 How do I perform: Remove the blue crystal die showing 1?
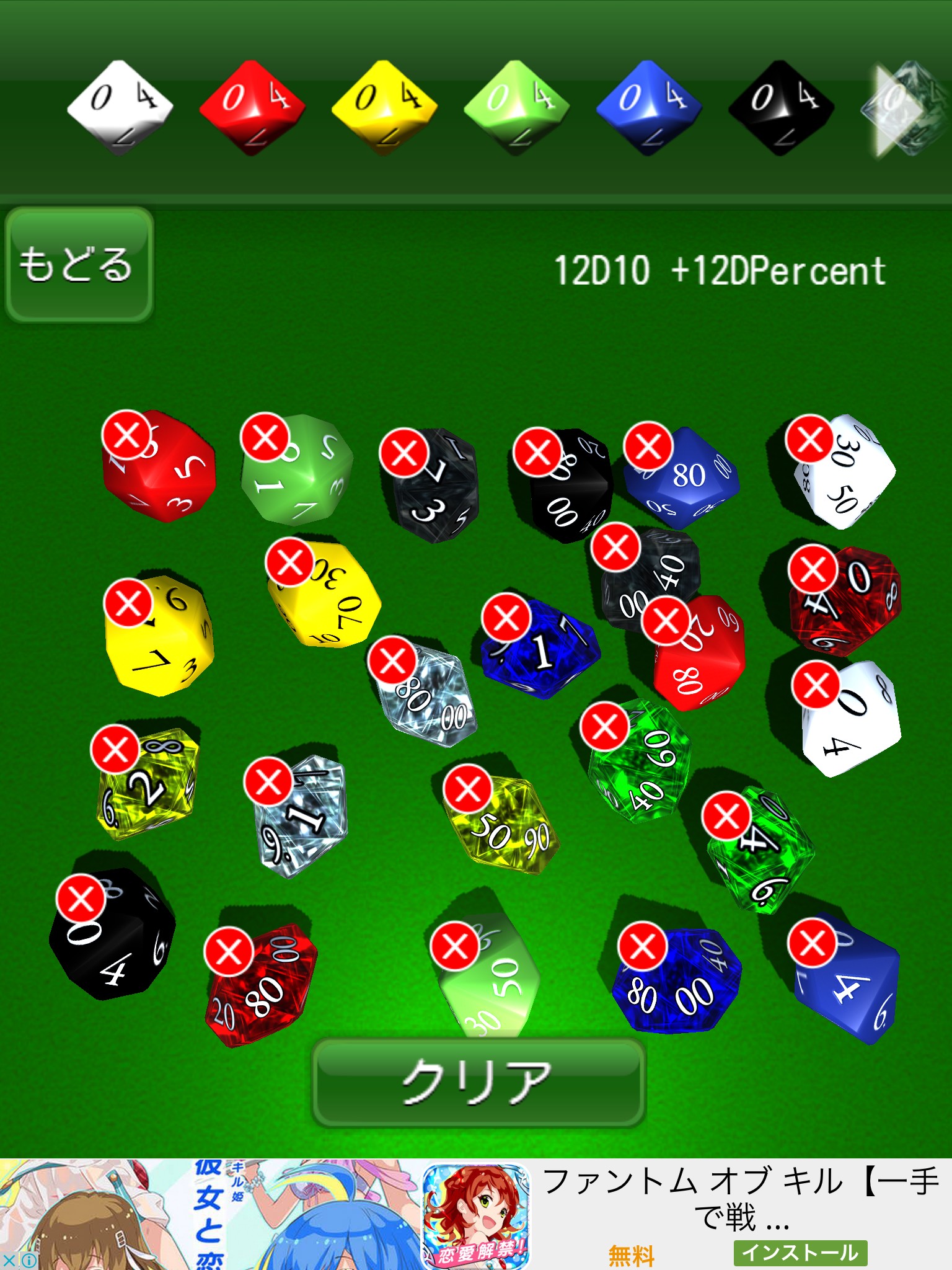coord(507,618)
